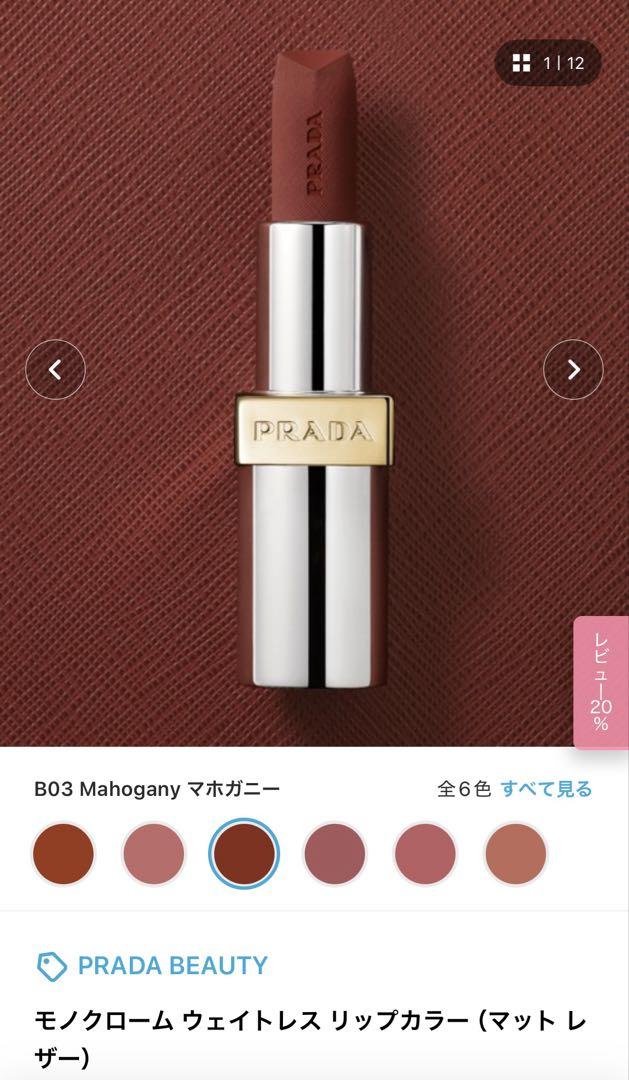Open the レビュー 20% side tab
Viewport: 629px width, 1080px height.
tap(601, 682)
